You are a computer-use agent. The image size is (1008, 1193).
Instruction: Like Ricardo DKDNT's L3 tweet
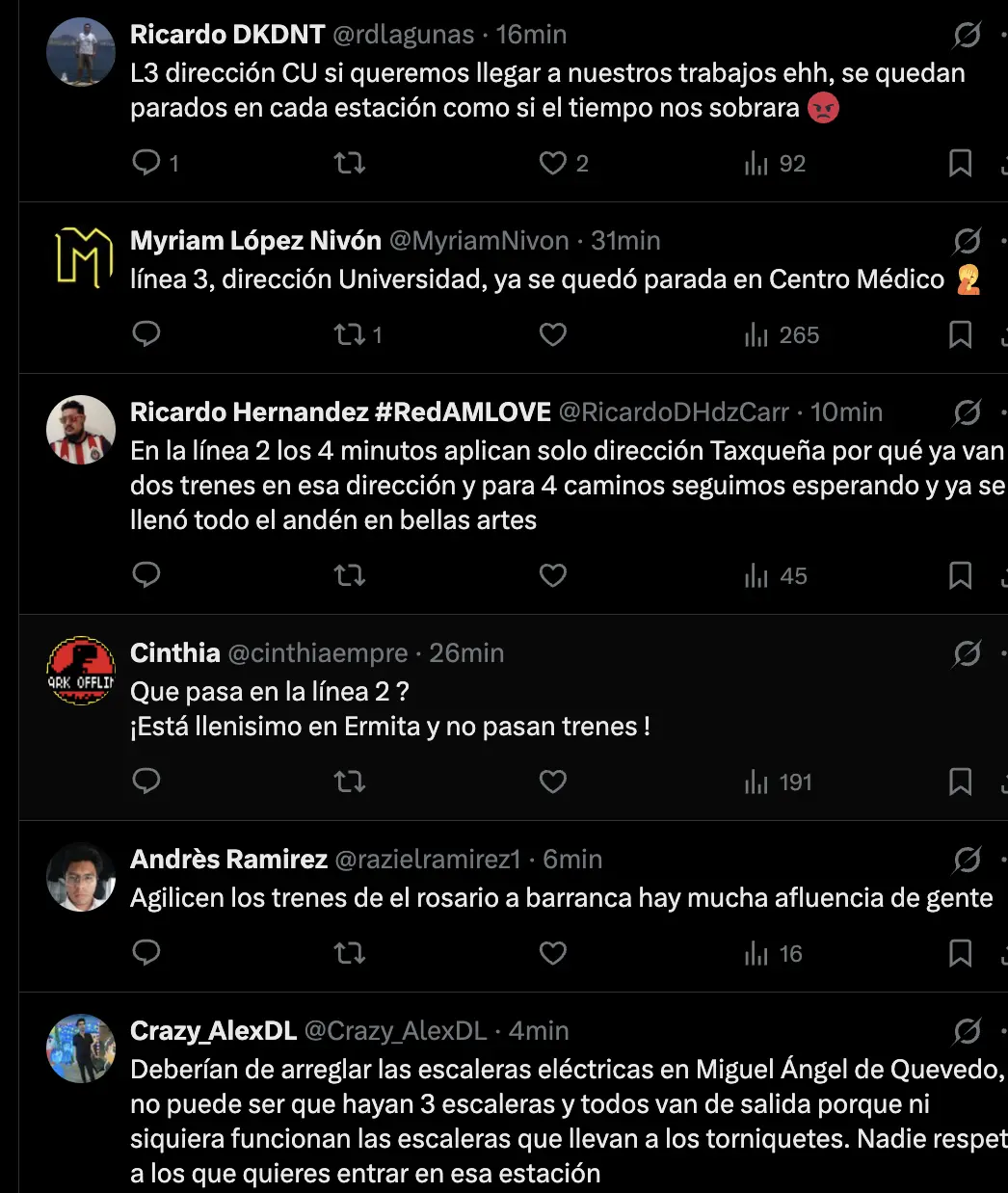(551, 163)
